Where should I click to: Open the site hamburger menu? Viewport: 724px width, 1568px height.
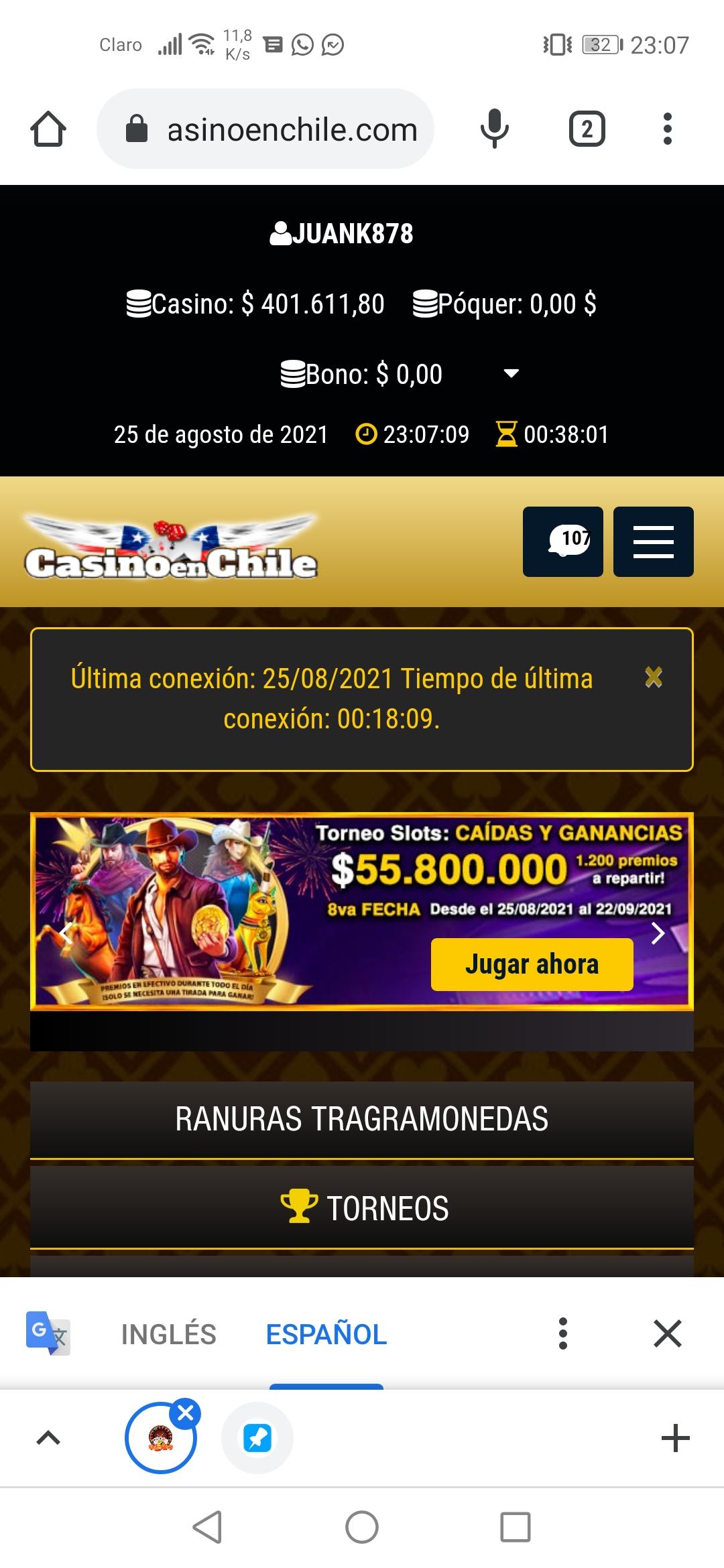[653, 541]
